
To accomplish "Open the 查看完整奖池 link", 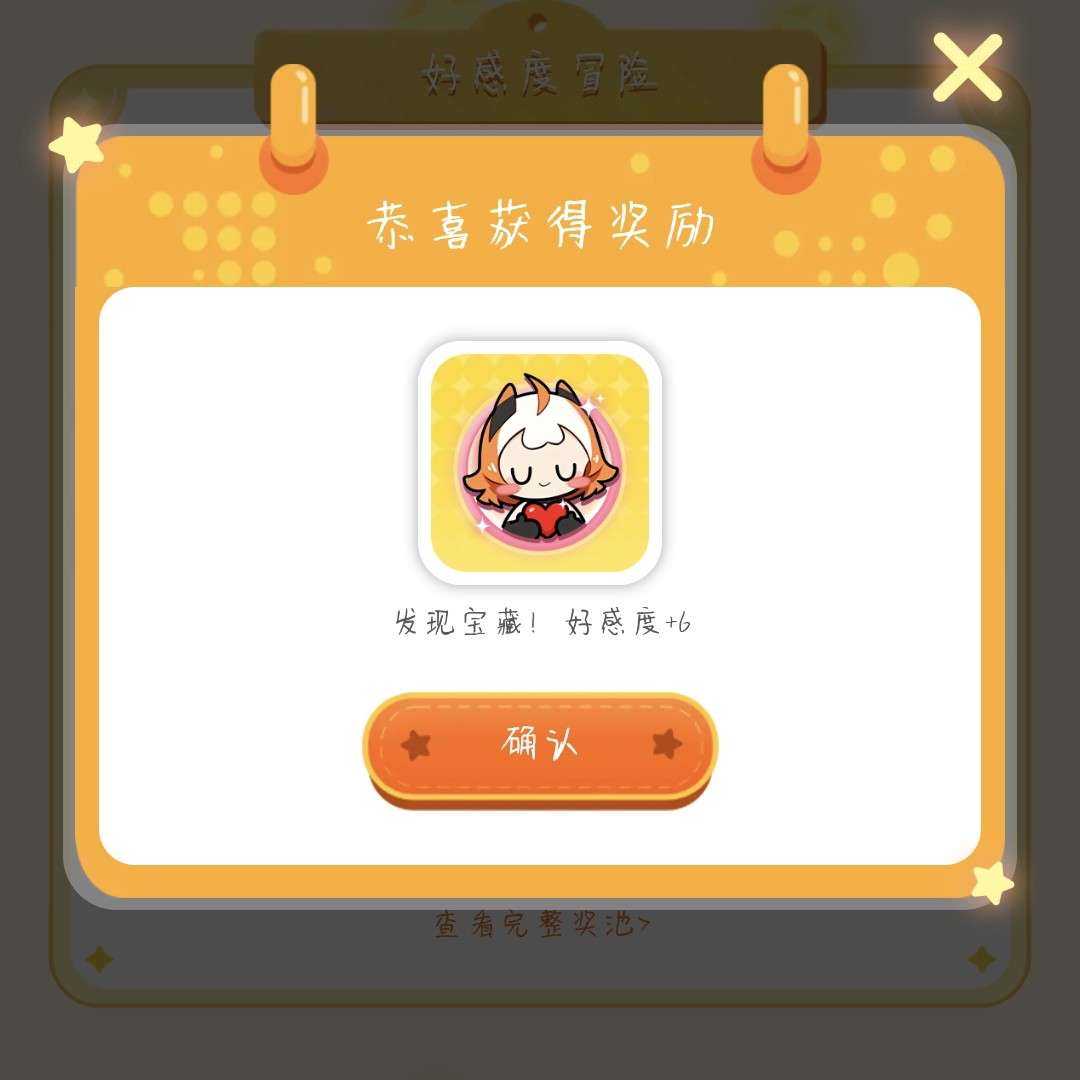I will pyautogui.click(x=541, y=925).
